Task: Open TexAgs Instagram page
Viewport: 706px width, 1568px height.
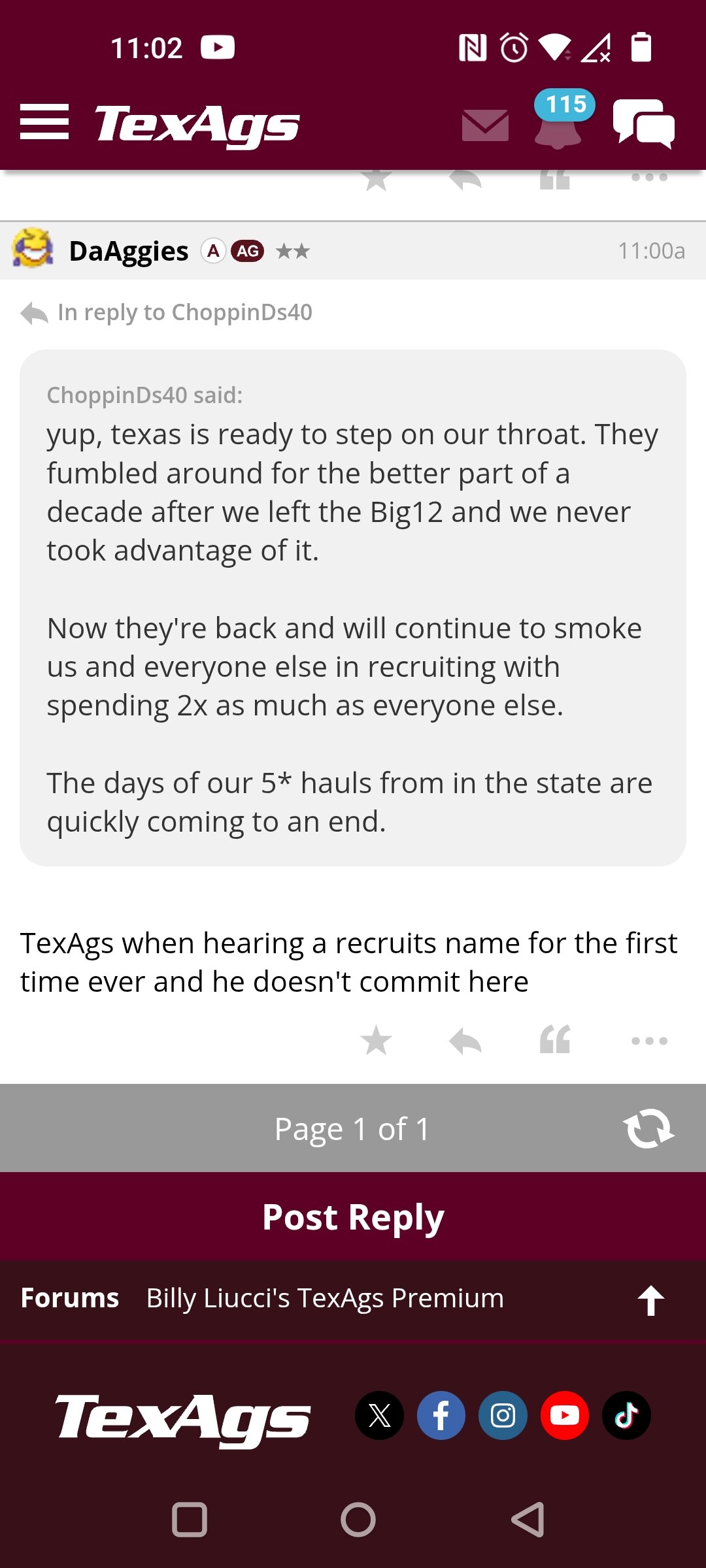Action: (503, 1415)
